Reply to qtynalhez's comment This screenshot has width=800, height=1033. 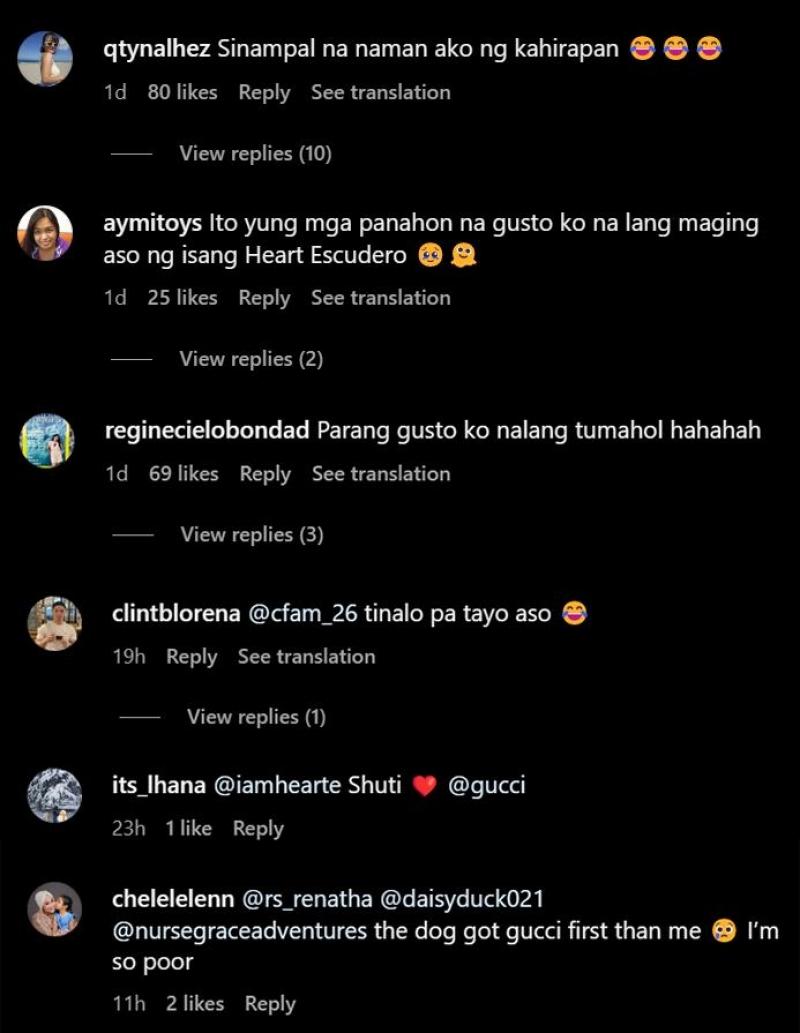264,92
